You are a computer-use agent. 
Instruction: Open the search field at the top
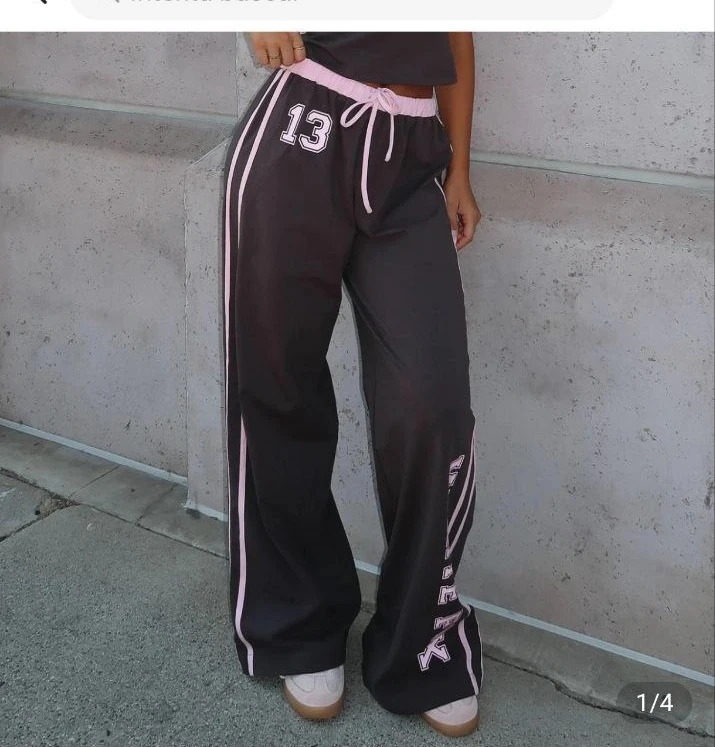click(x=340, y=7)
